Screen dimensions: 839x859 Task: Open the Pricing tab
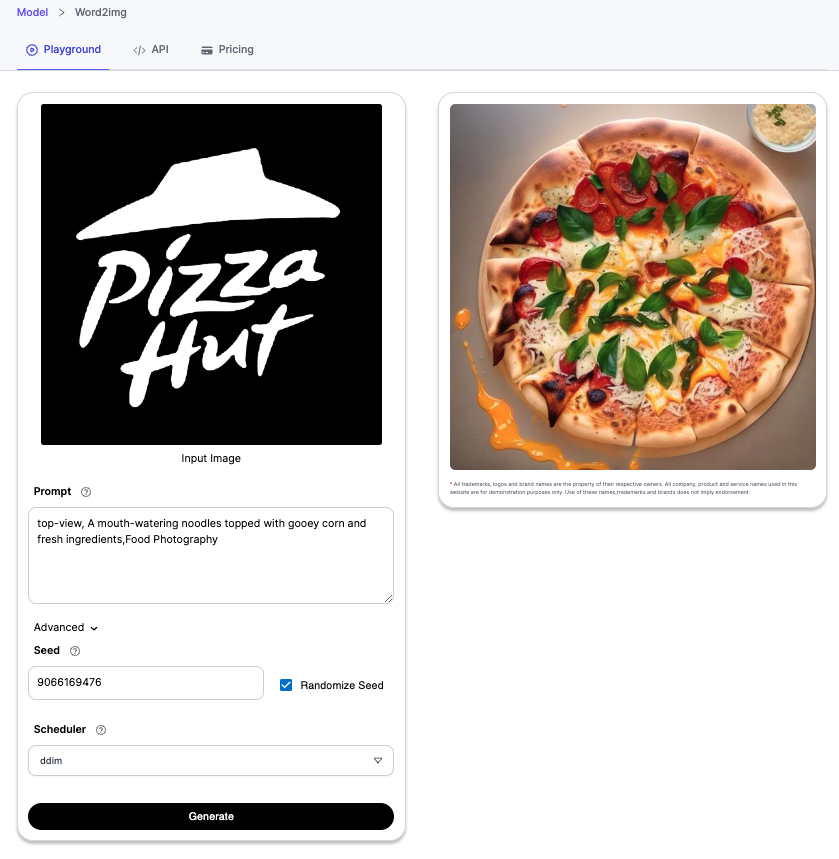(227, 49)
